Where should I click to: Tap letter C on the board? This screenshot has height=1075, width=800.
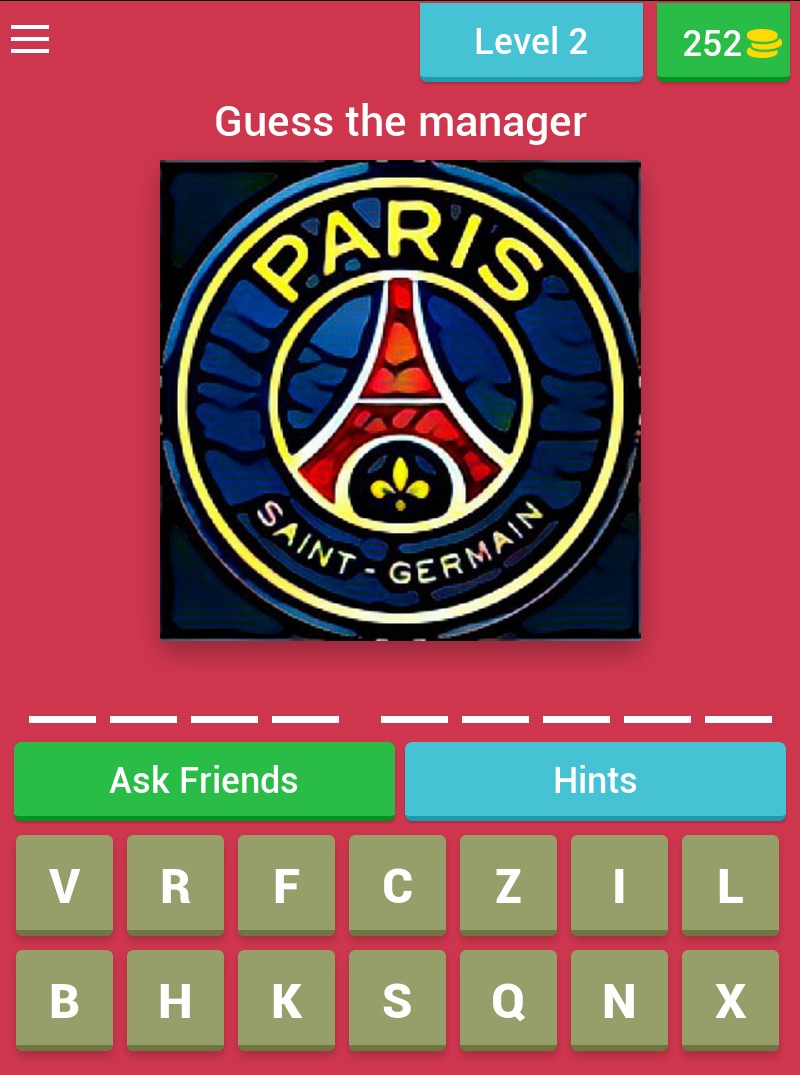(397, 885)
